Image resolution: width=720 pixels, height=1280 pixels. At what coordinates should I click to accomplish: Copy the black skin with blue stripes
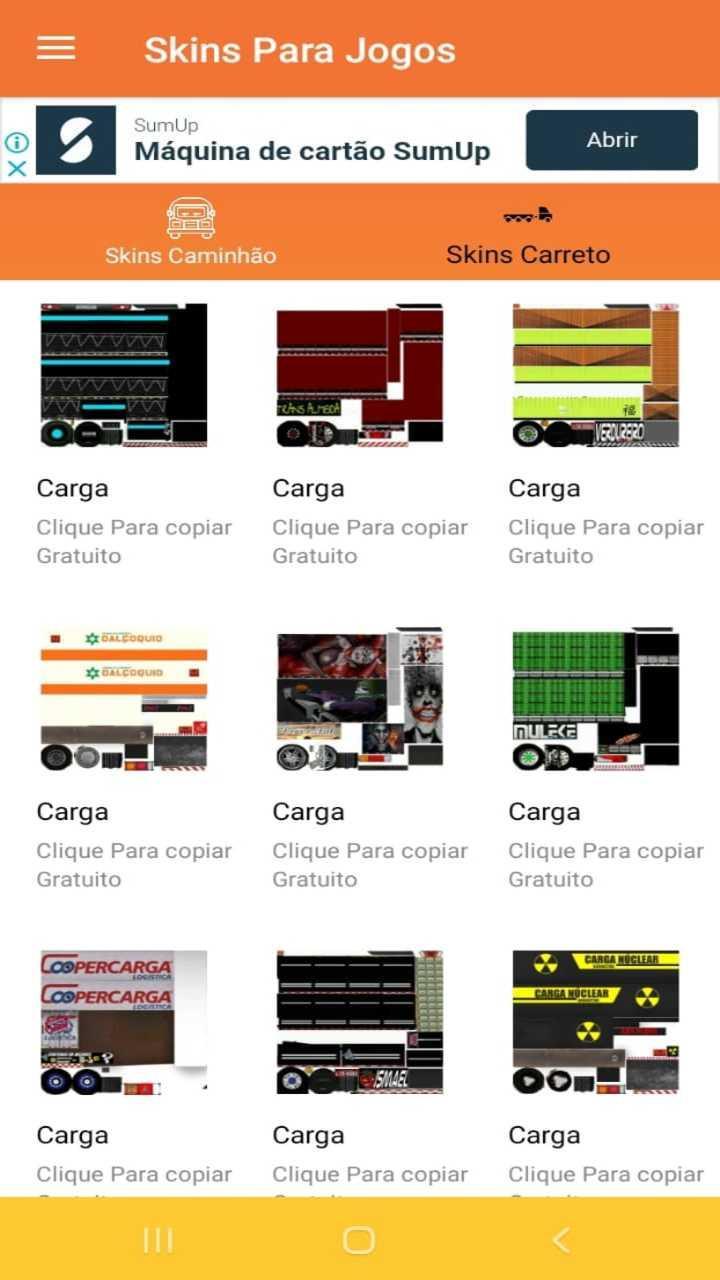[x=123, y=375]
